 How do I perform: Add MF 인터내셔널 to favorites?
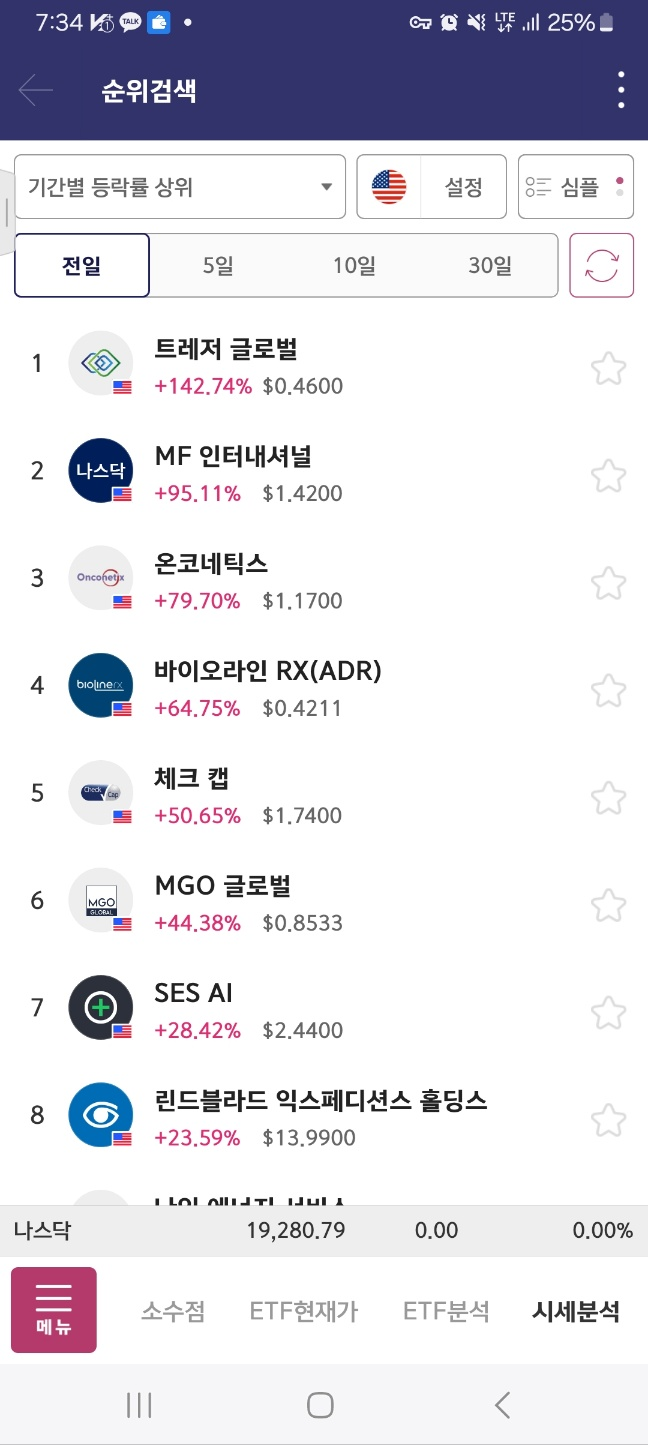[x=608, y=474]
